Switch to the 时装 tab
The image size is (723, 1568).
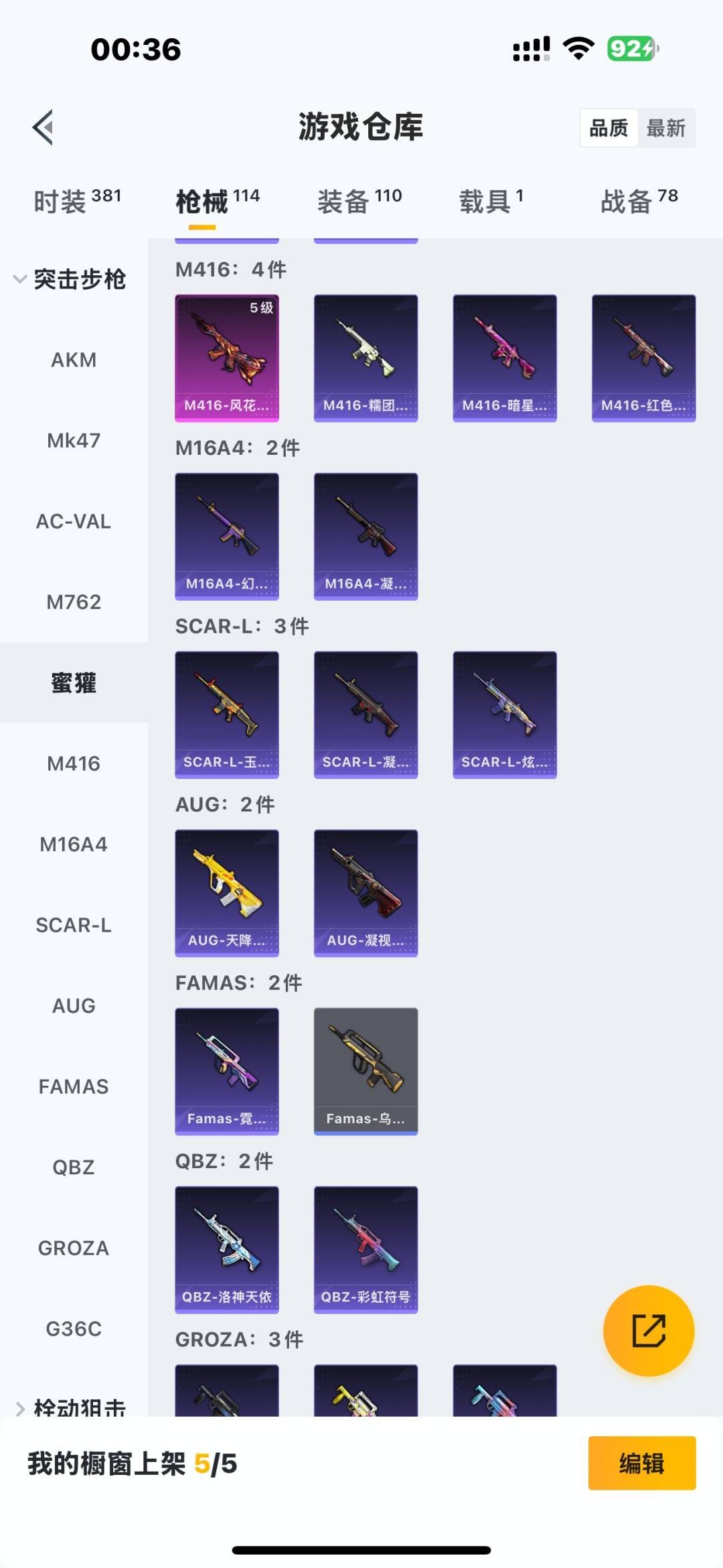pyautogui.click(x=77, y=201)
